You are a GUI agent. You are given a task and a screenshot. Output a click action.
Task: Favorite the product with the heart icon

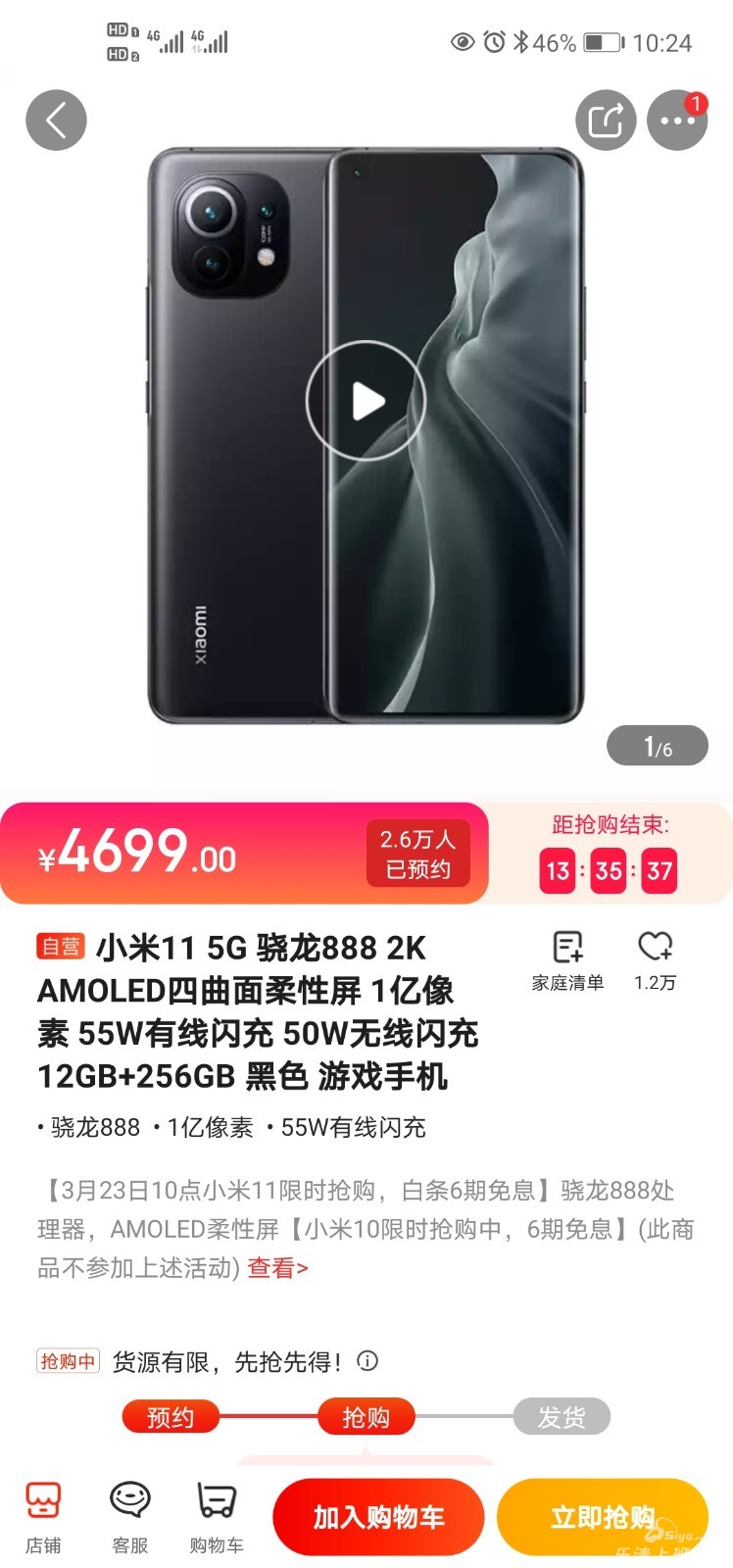pos(655,959)
